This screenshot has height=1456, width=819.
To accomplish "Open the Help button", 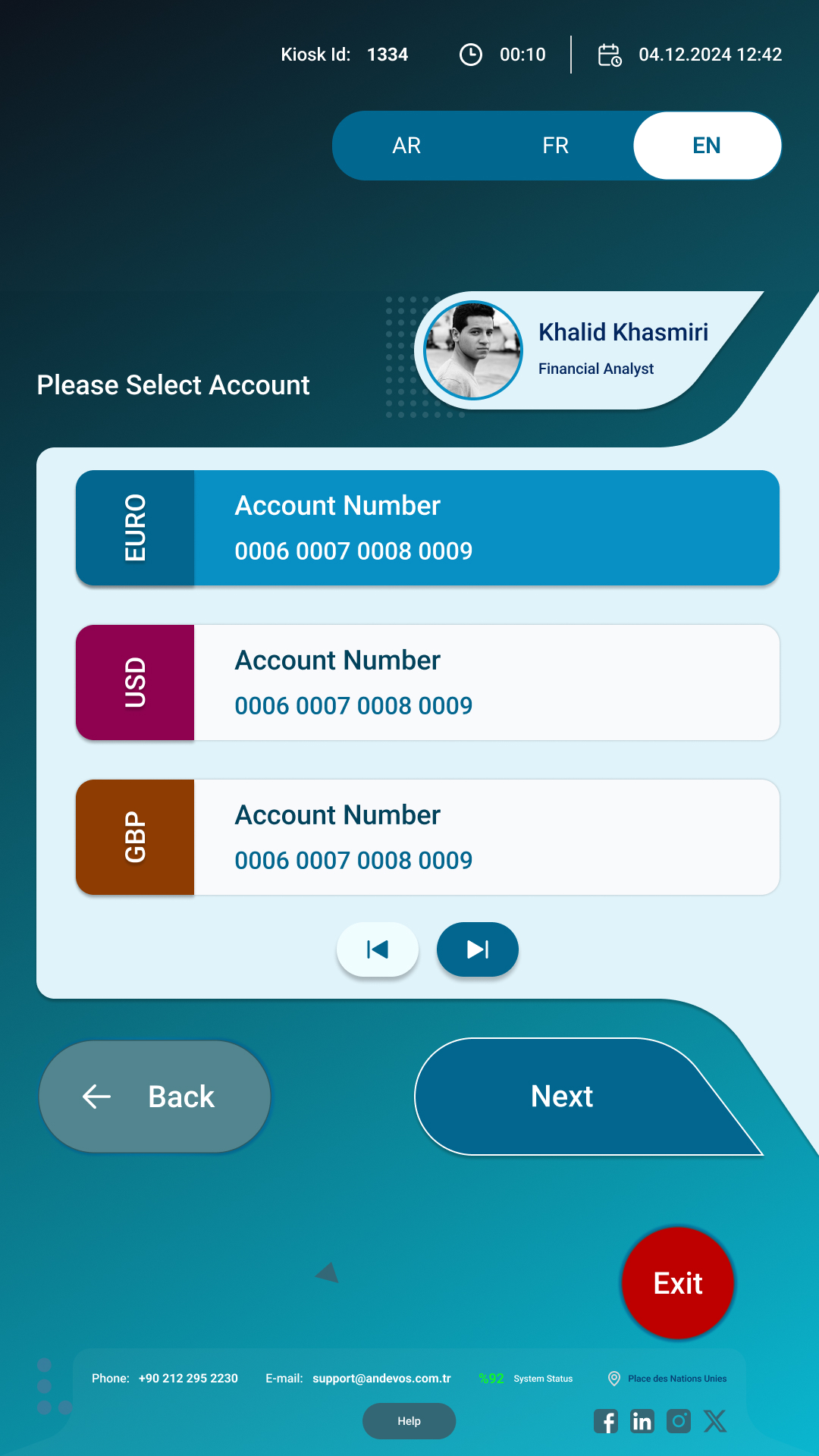I will coord(409,1421).
